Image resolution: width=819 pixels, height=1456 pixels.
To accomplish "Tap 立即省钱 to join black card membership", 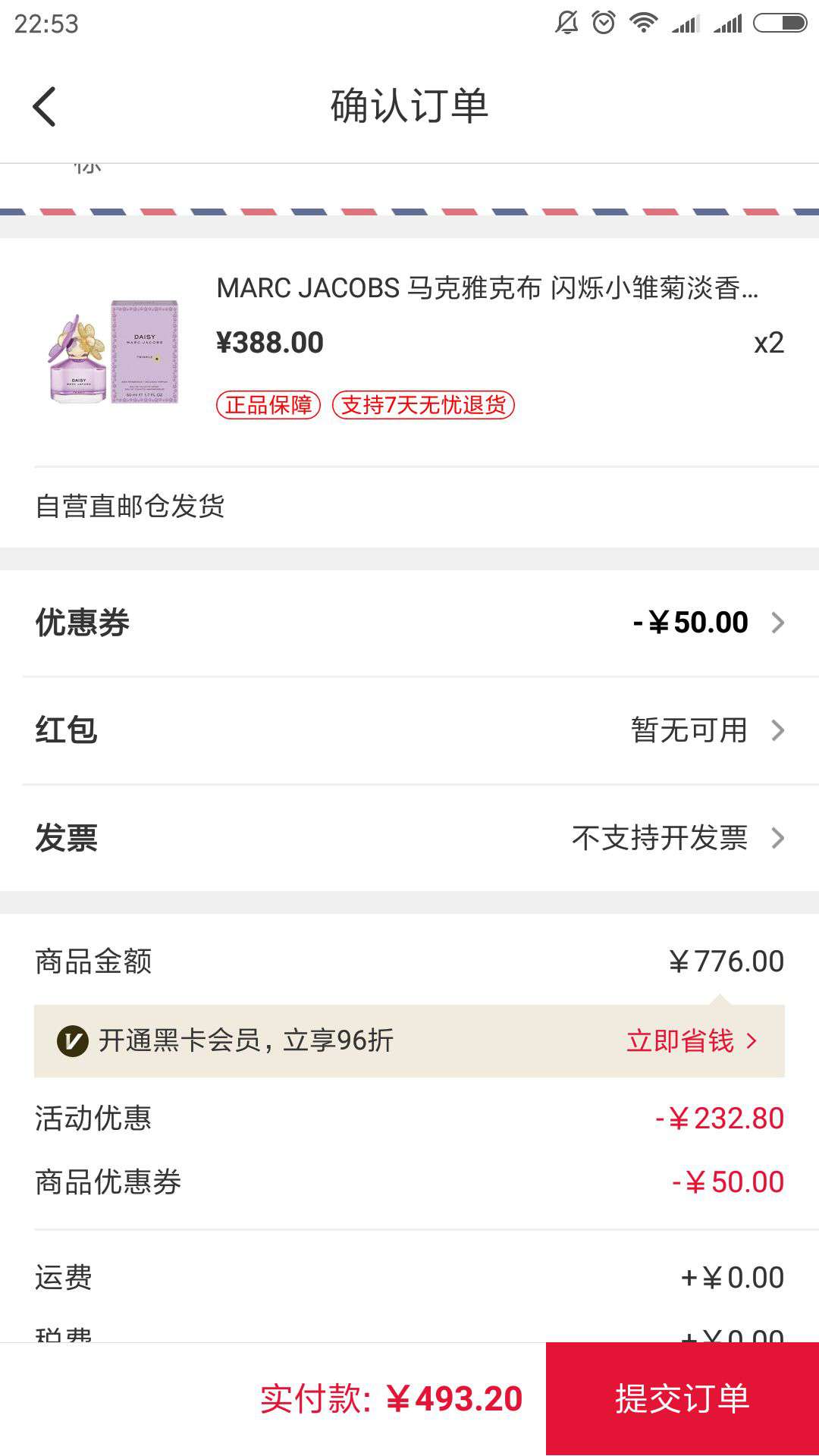I will (x=690, y=1041).
